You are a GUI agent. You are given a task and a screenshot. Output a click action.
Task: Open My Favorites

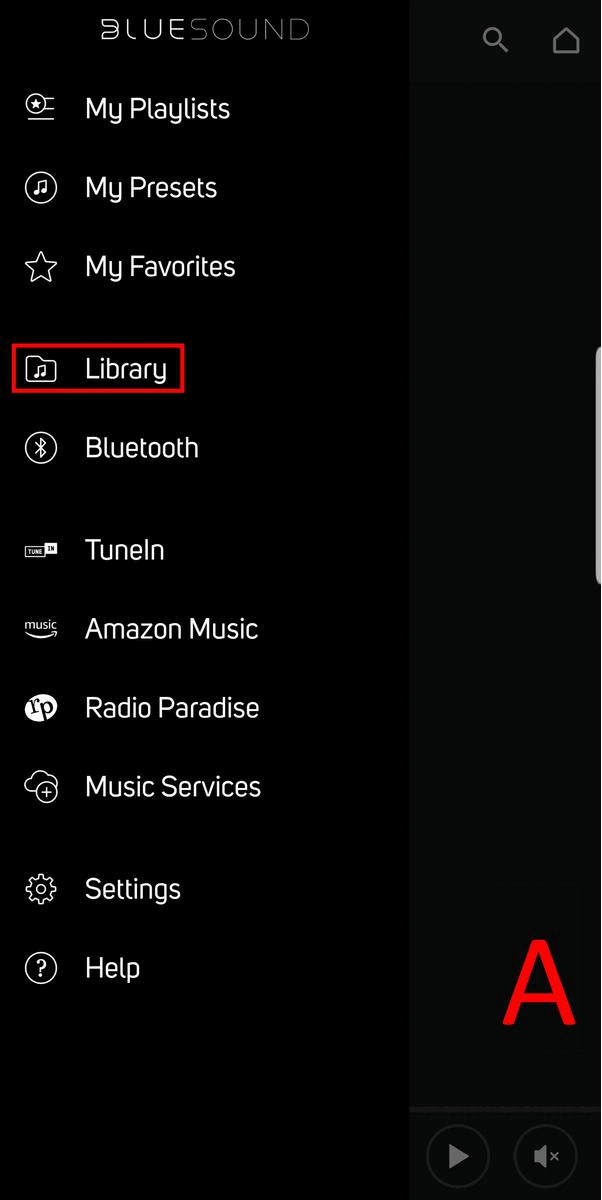131,266
